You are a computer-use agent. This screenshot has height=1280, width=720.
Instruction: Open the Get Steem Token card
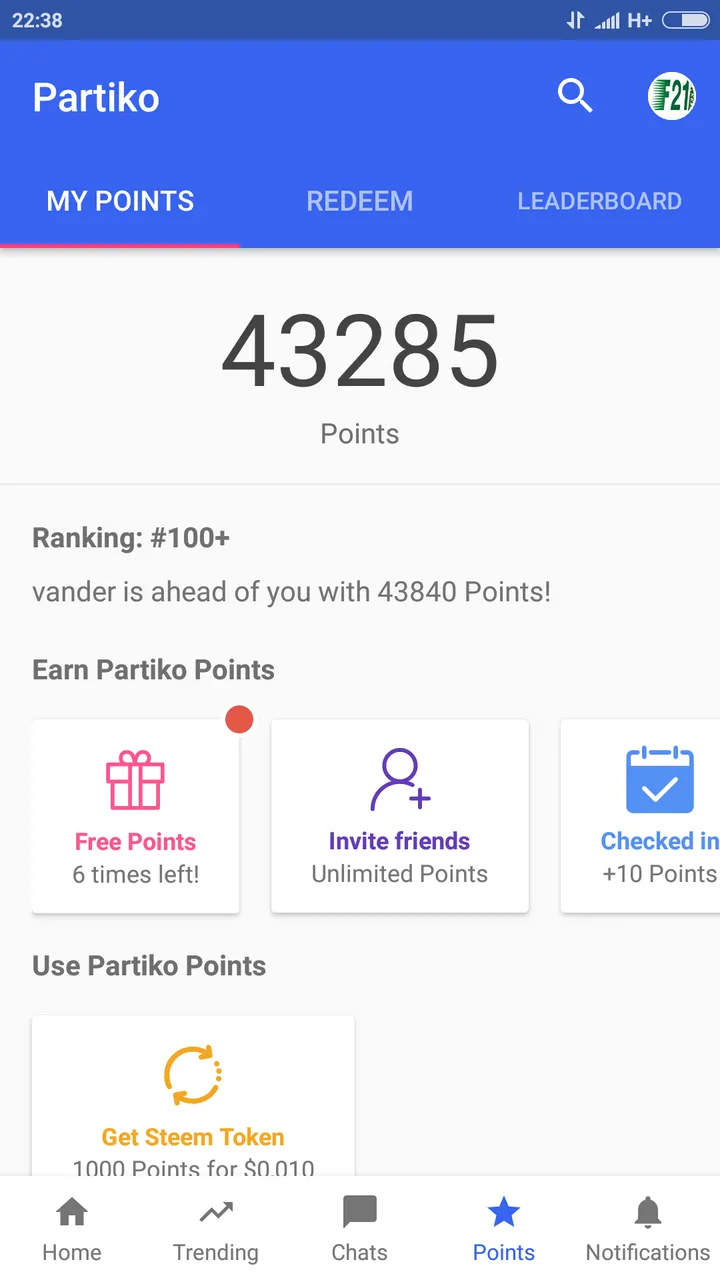tap(193, 1096)
